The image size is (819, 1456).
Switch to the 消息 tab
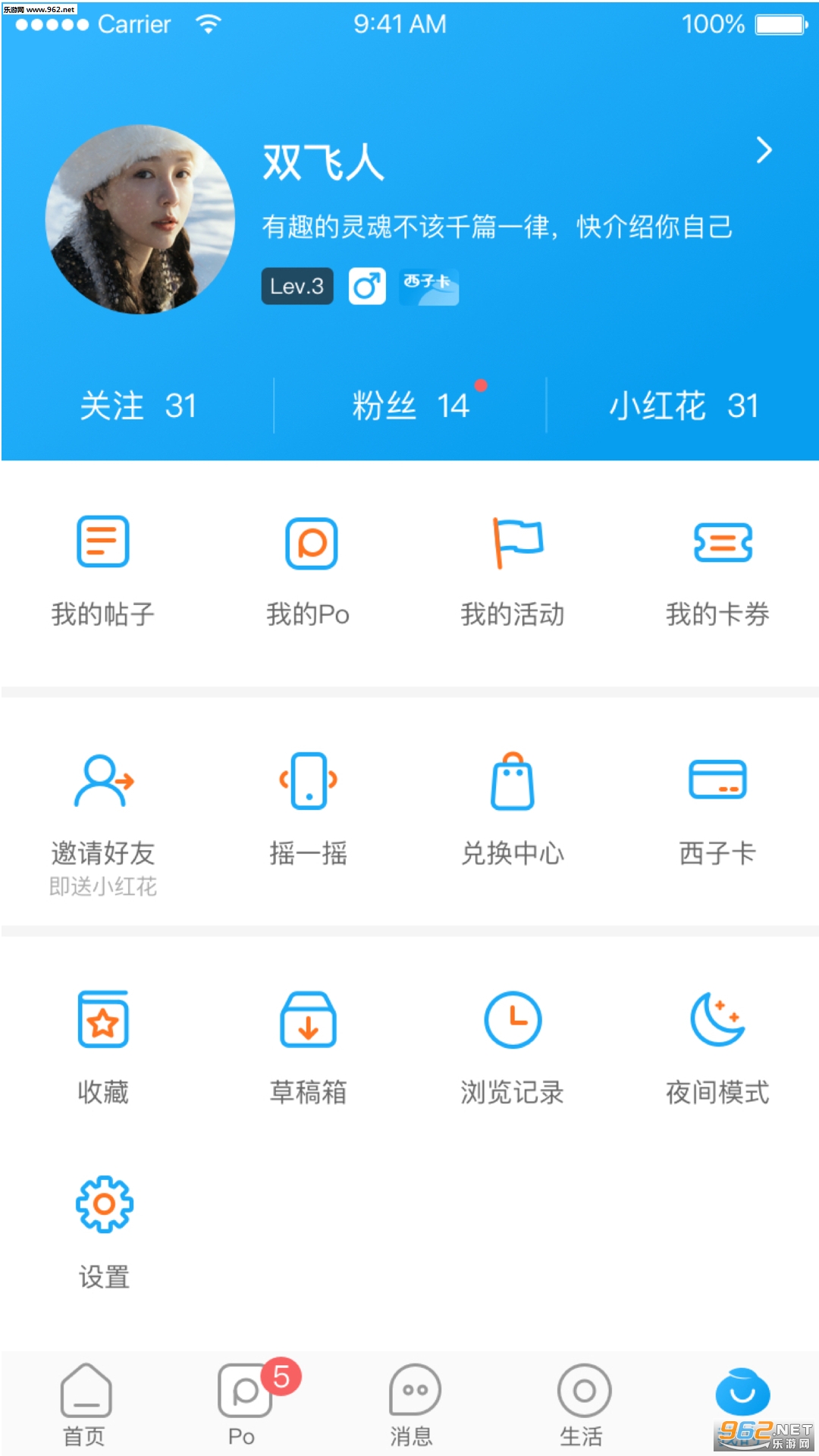tap(413, 1404)
